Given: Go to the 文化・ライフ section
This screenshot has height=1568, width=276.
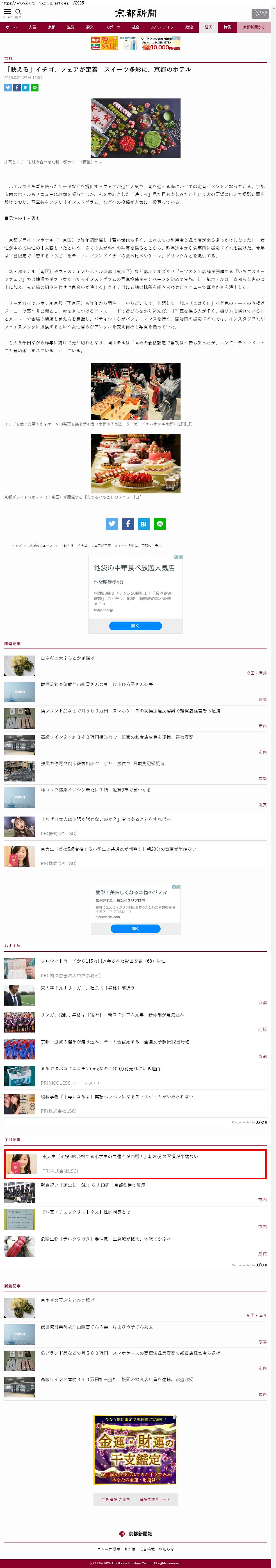Looking at the screenshot, I should click(162, 27).
